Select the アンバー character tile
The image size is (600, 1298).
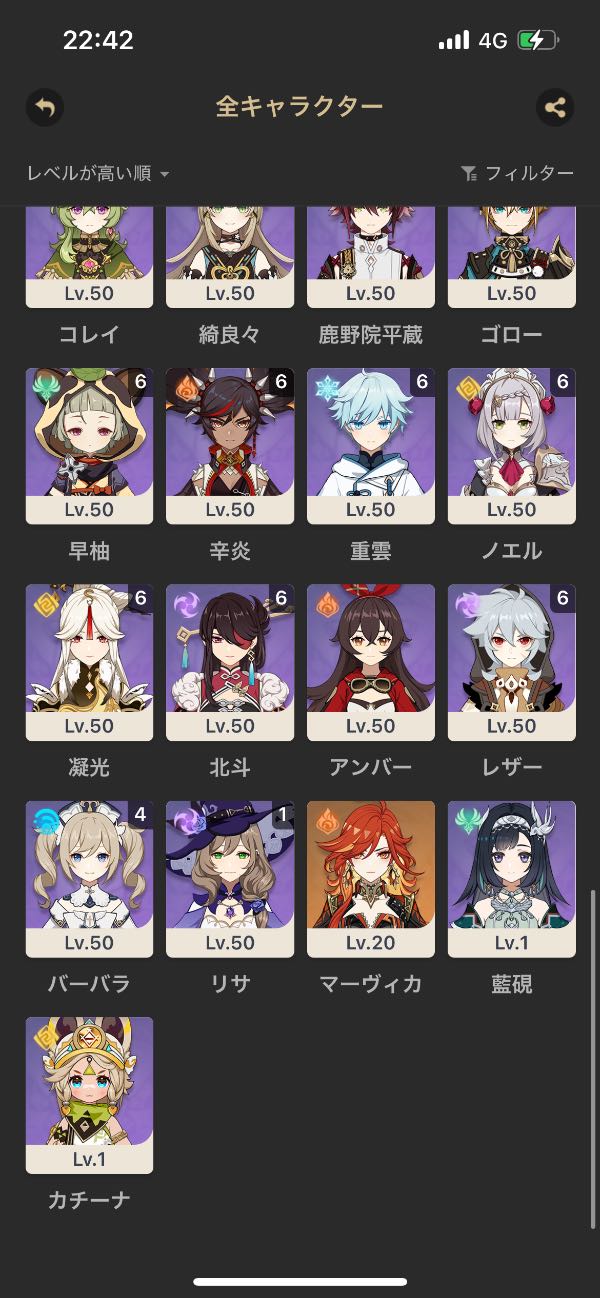tap(371, 661)
